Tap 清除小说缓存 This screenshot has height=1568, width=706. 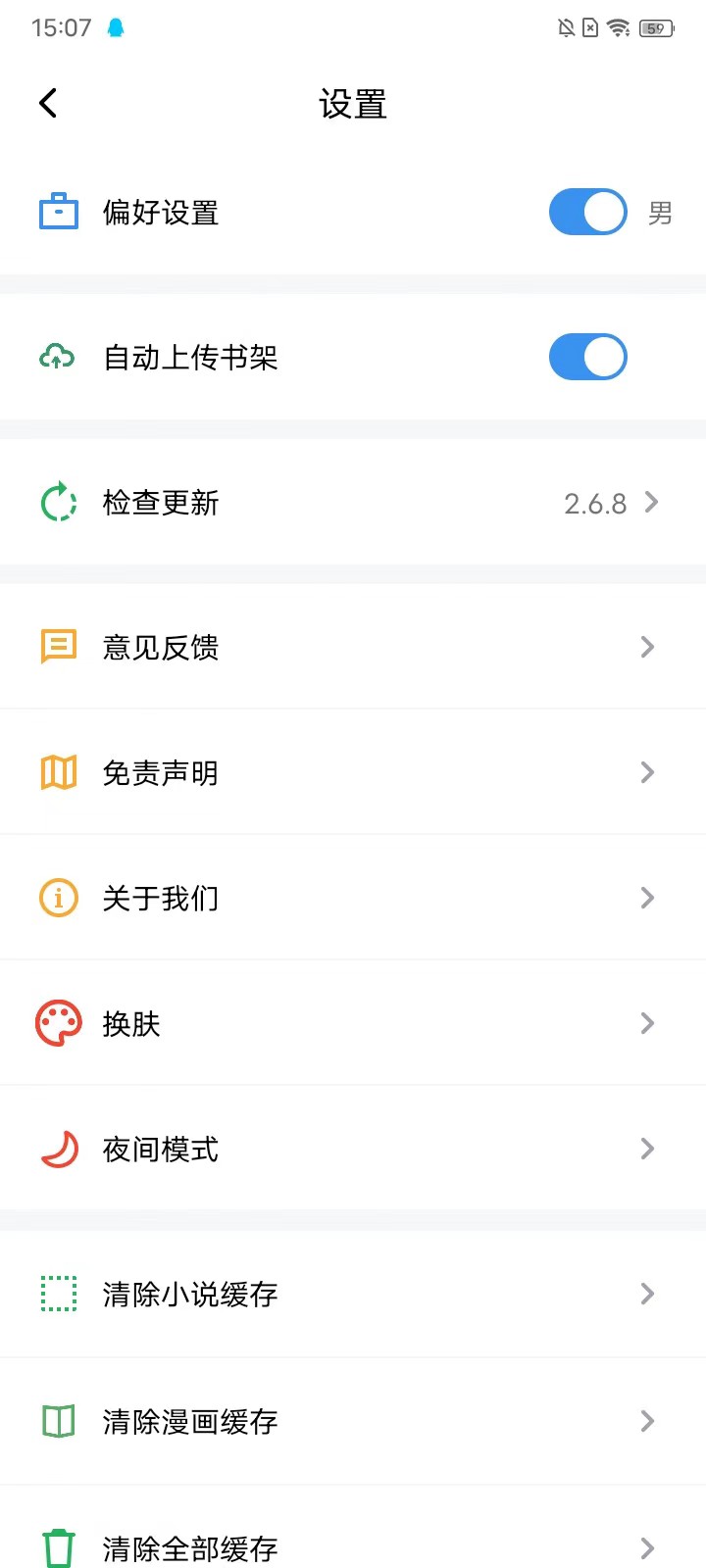pos(353,1294)
